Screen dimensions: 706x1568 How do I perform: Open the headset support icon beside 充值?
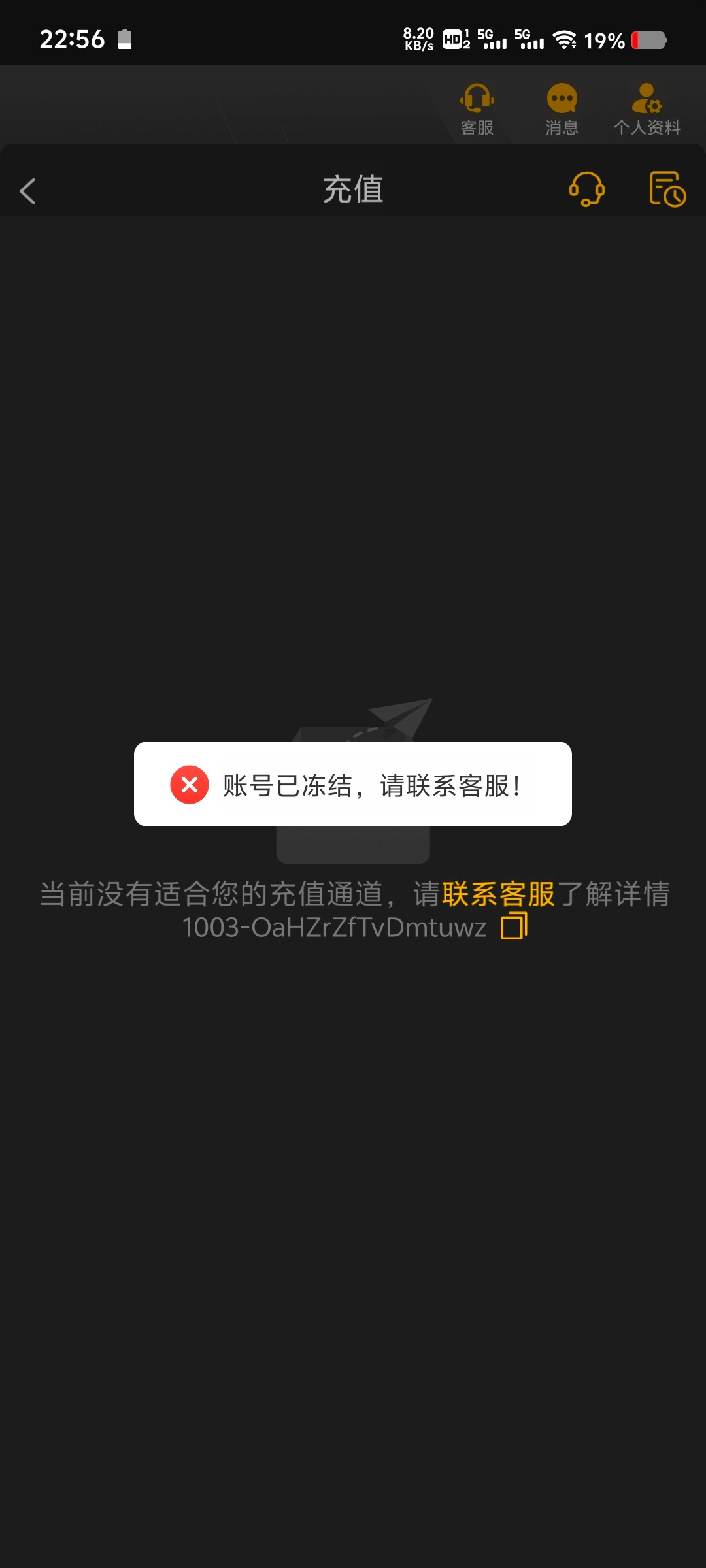[586, 189]
